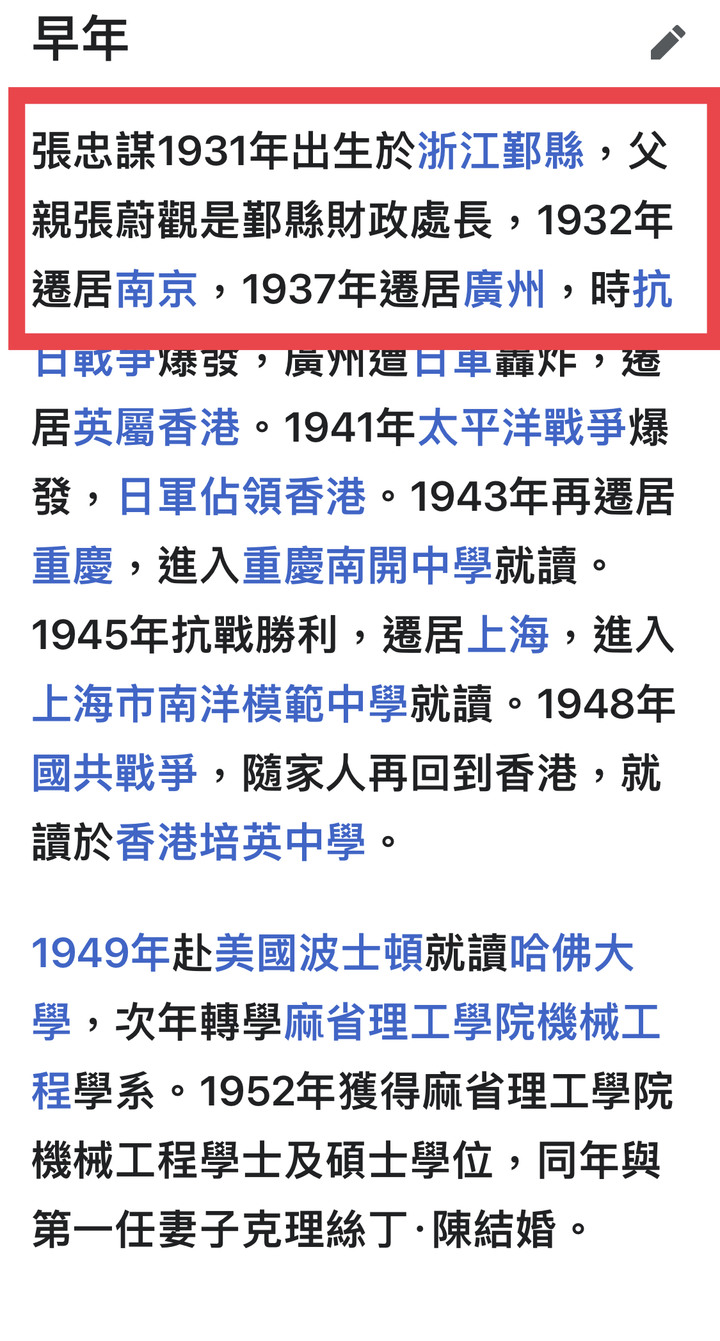
Task: Open the 重慶南開中學 link
Action: click(367, 566)
